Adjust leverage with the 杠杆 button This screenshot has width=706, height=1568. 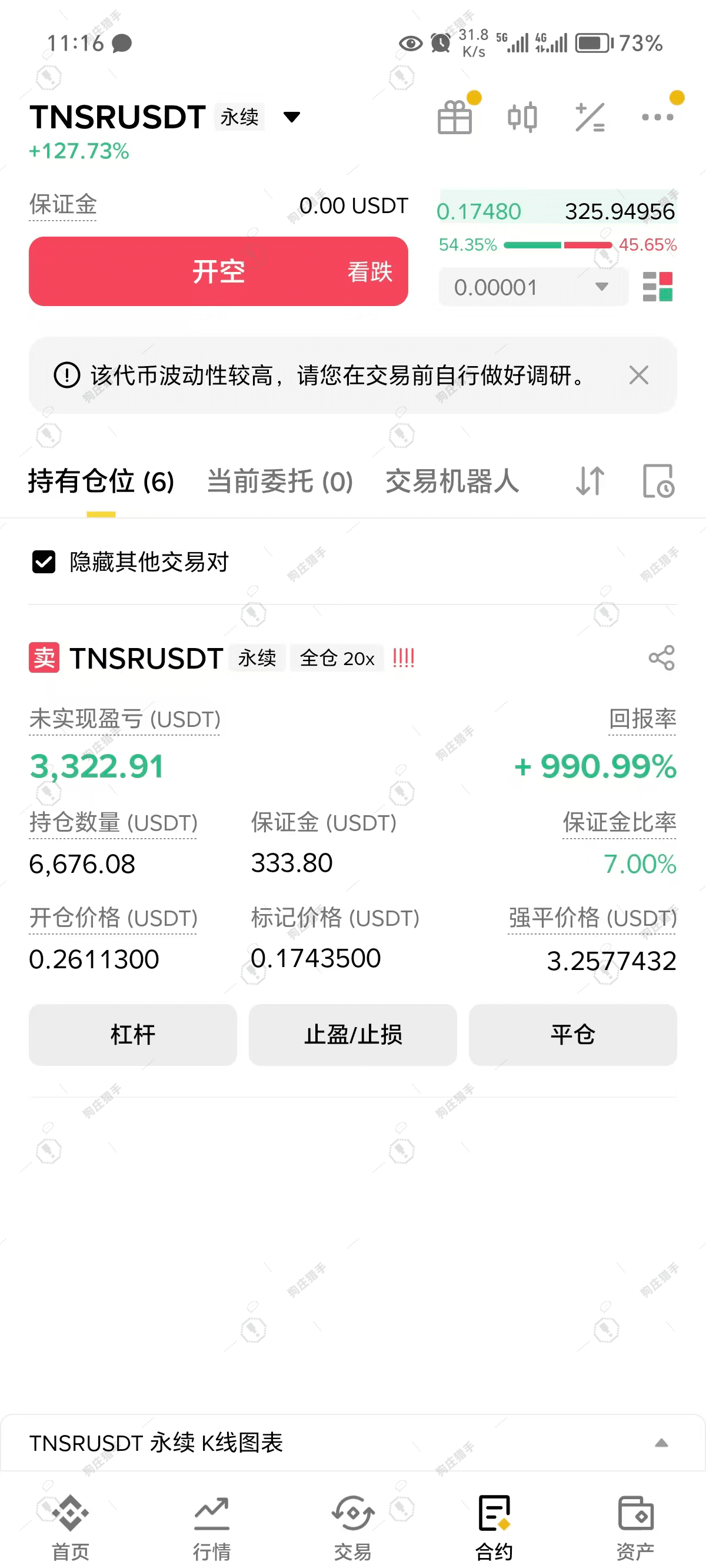click(133, 1035)
